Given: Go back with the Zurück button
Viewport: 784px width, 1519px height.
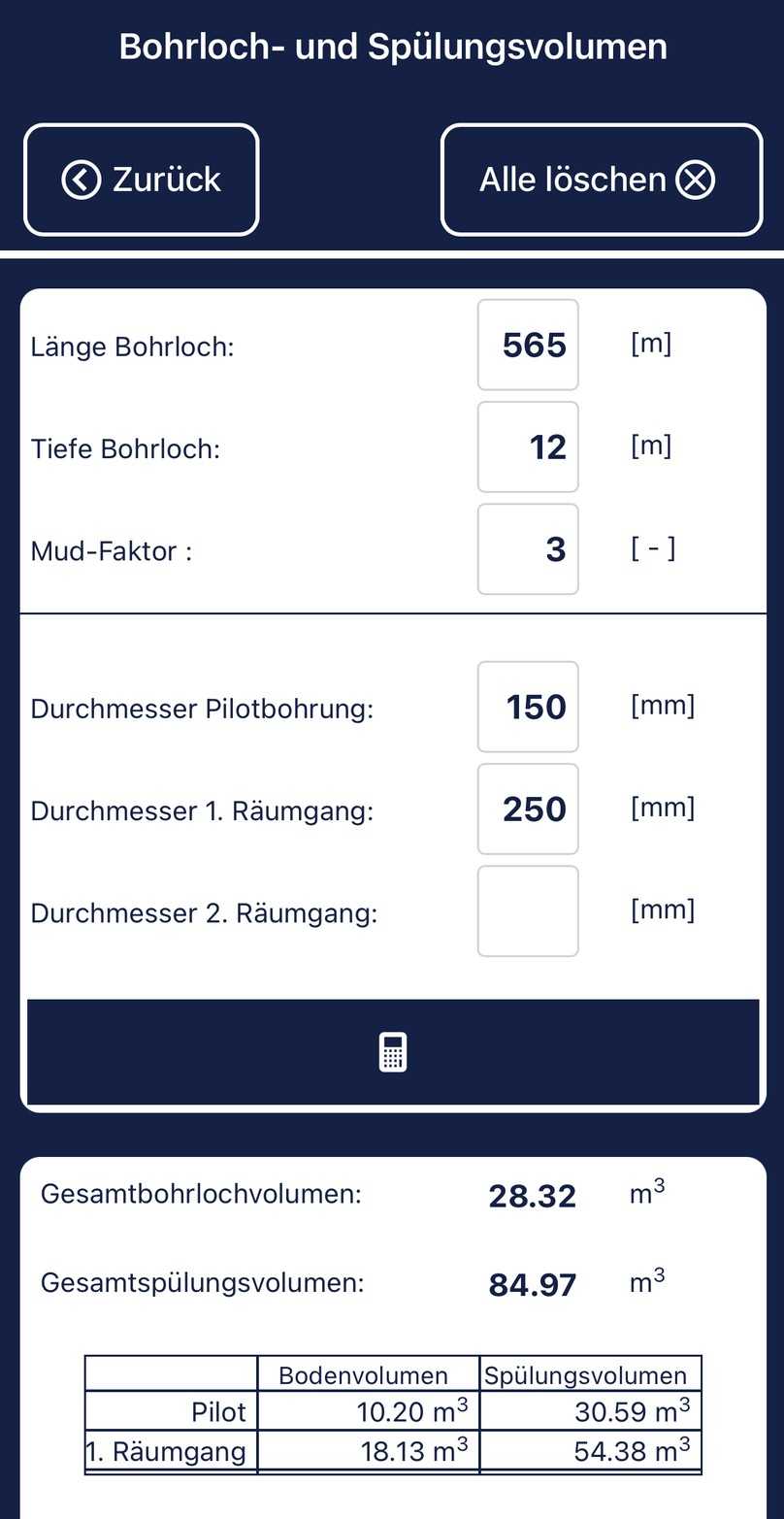Looking at the screenshot, I should click(142, 180).
